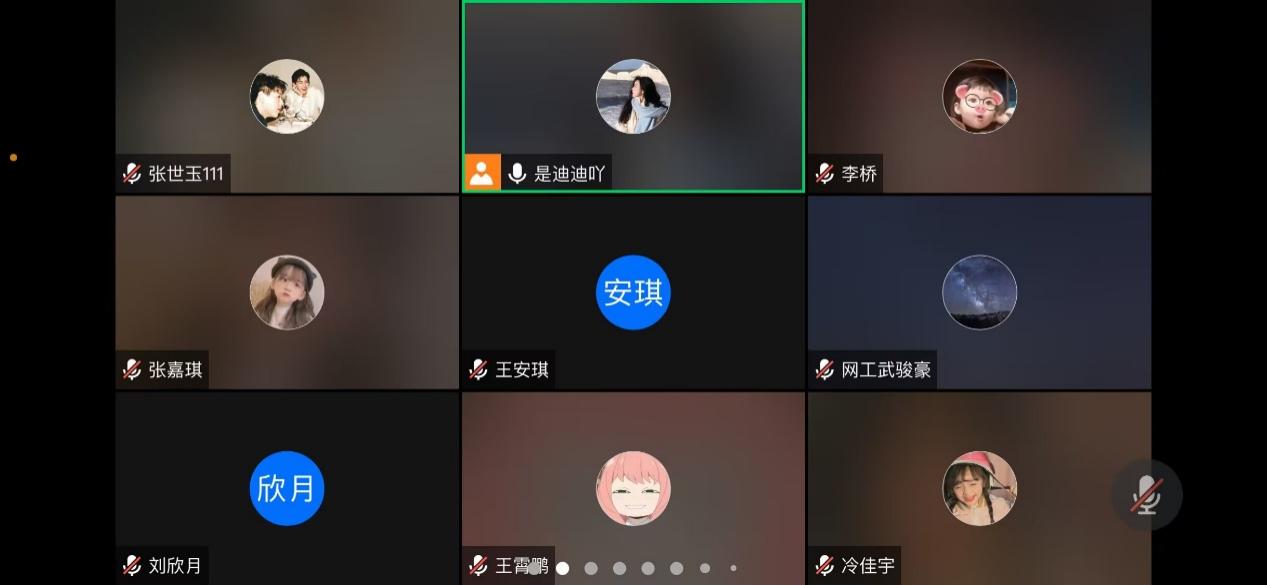Viewport: 1267px width, 585px height.
Task: Tap 冷佳宇's video tile
Action: (979, 488)
